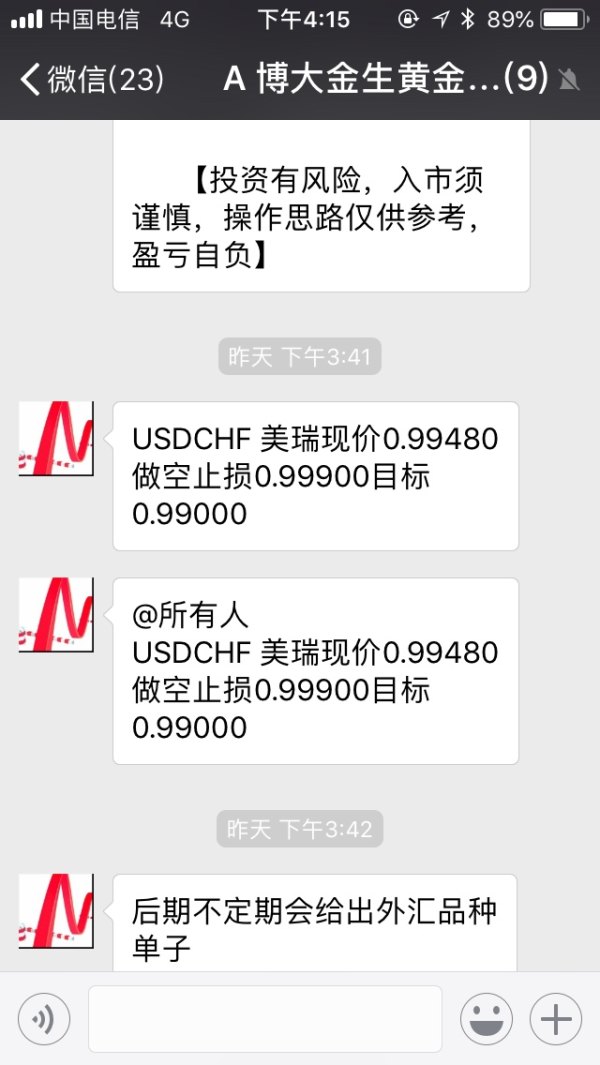Open the emoji sticker panel
This screenshot has width=600, height=1065.
pyautogui.click(x=486, y=1019)
